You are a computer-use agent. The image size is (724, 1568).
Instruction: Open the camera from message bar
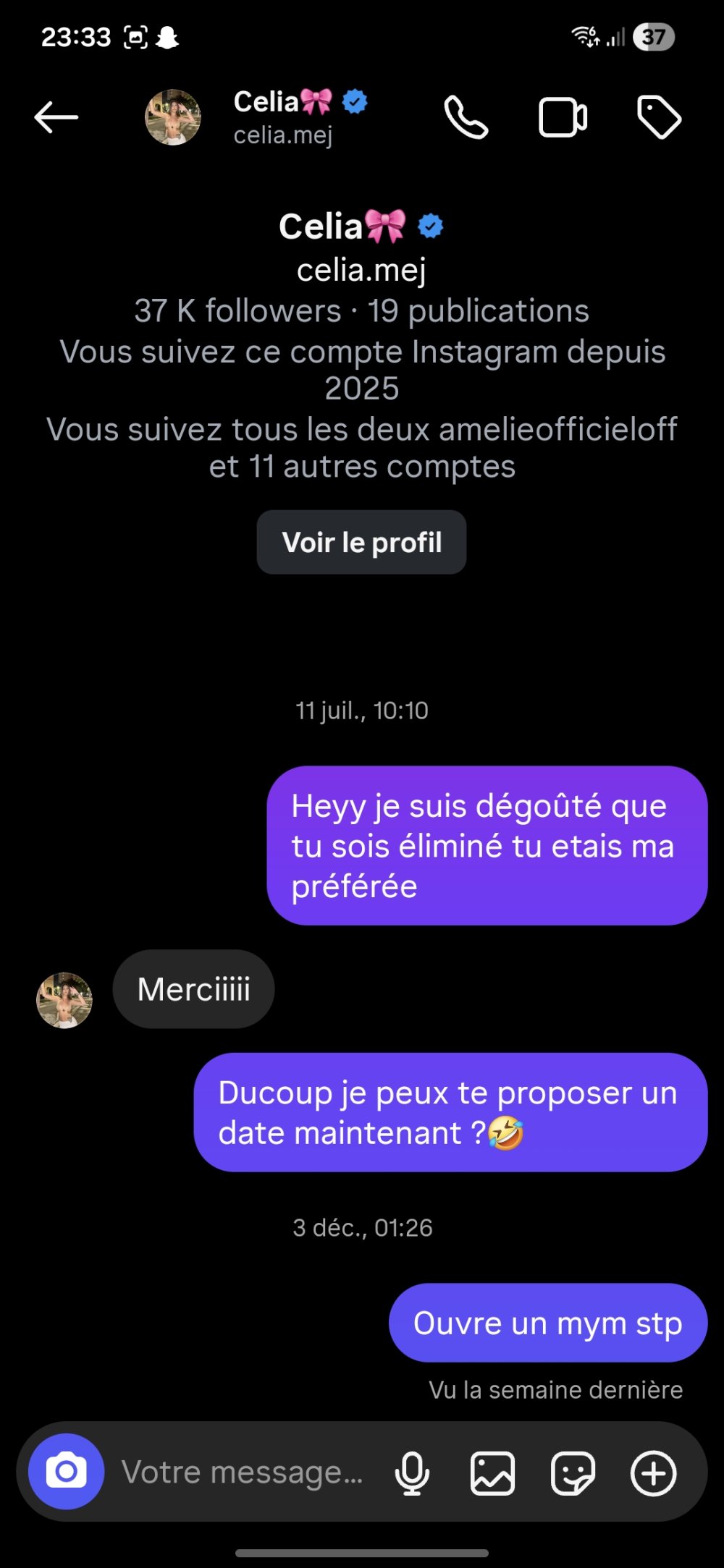[66, 1471]
